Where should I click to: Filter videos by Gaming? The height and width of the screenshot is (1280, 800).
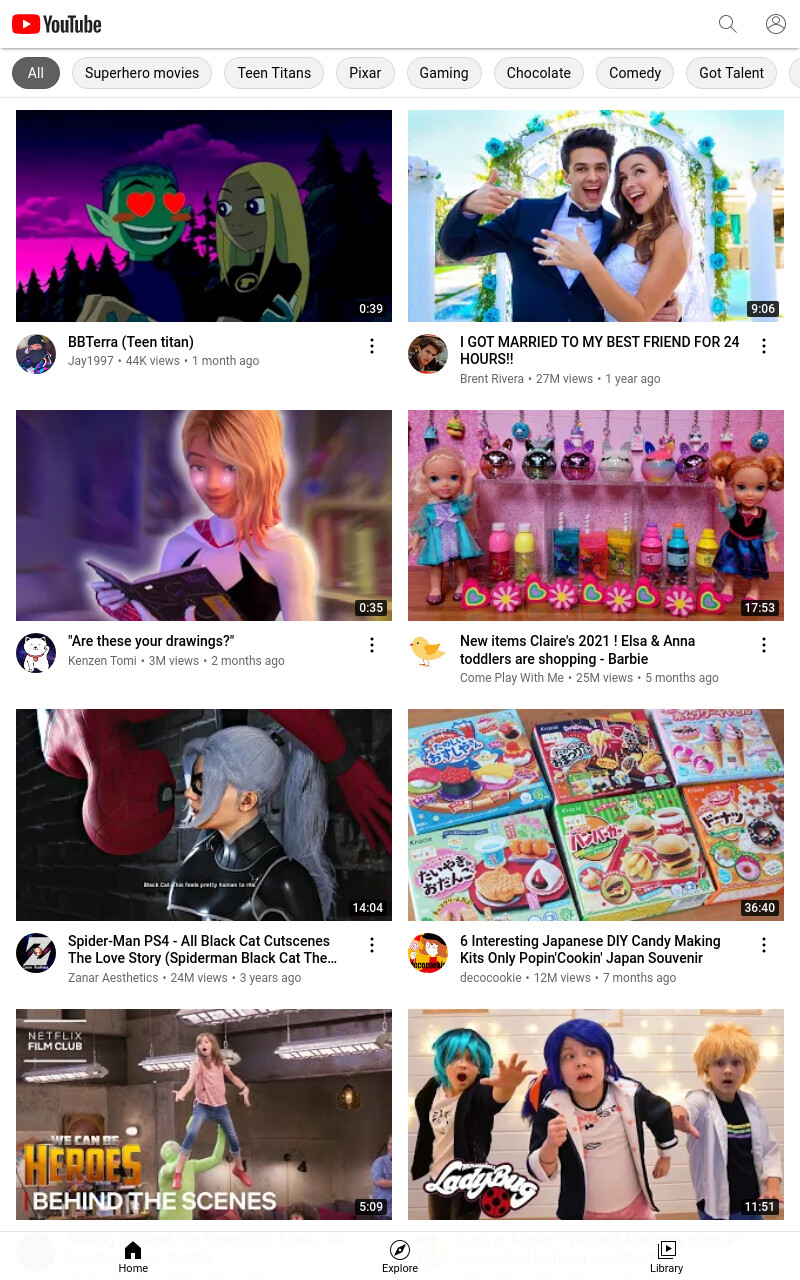pos(444,73)
